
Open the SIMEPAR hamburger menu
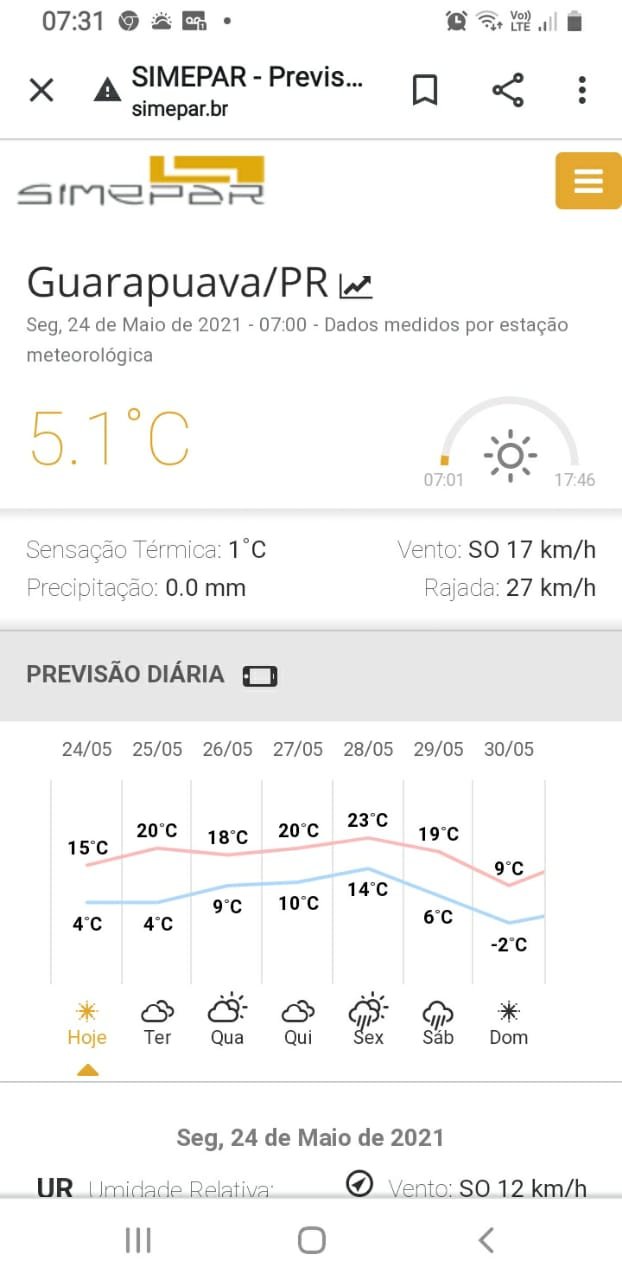point(588,181)
